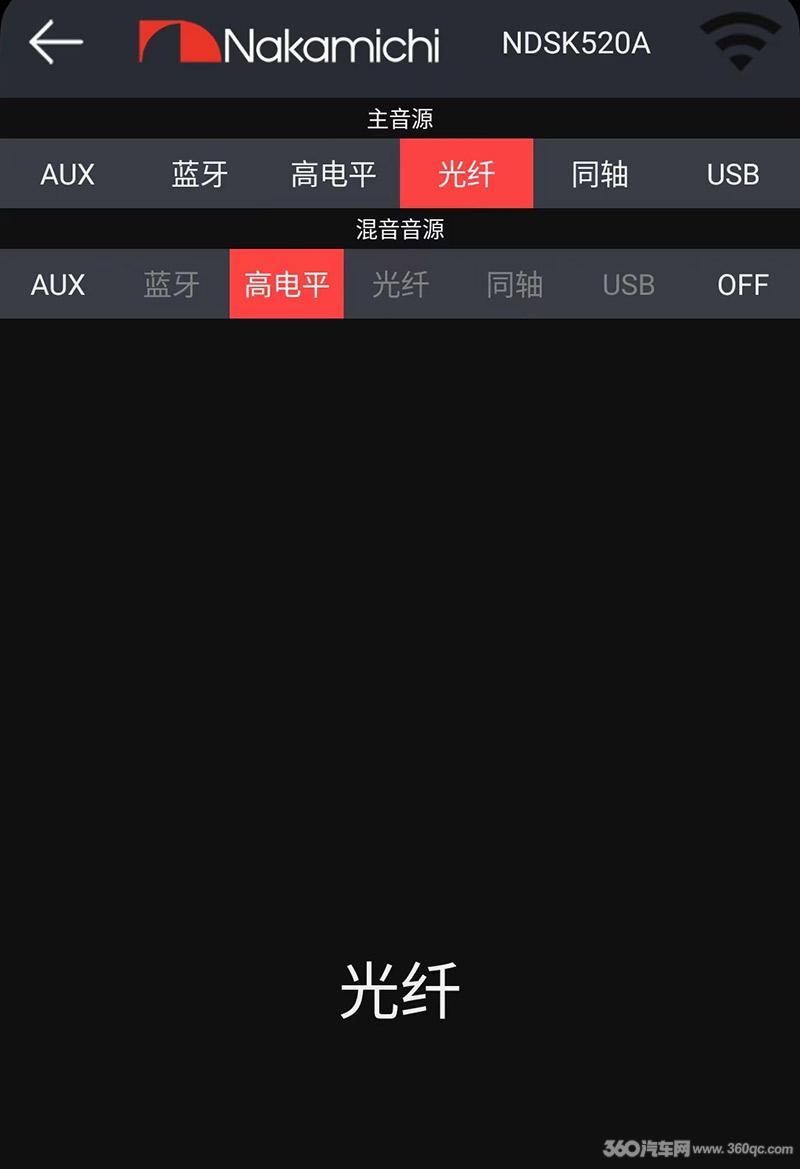
Task: Choose 高电平 in the main source (主音源) row
Action: click(333, 174)
